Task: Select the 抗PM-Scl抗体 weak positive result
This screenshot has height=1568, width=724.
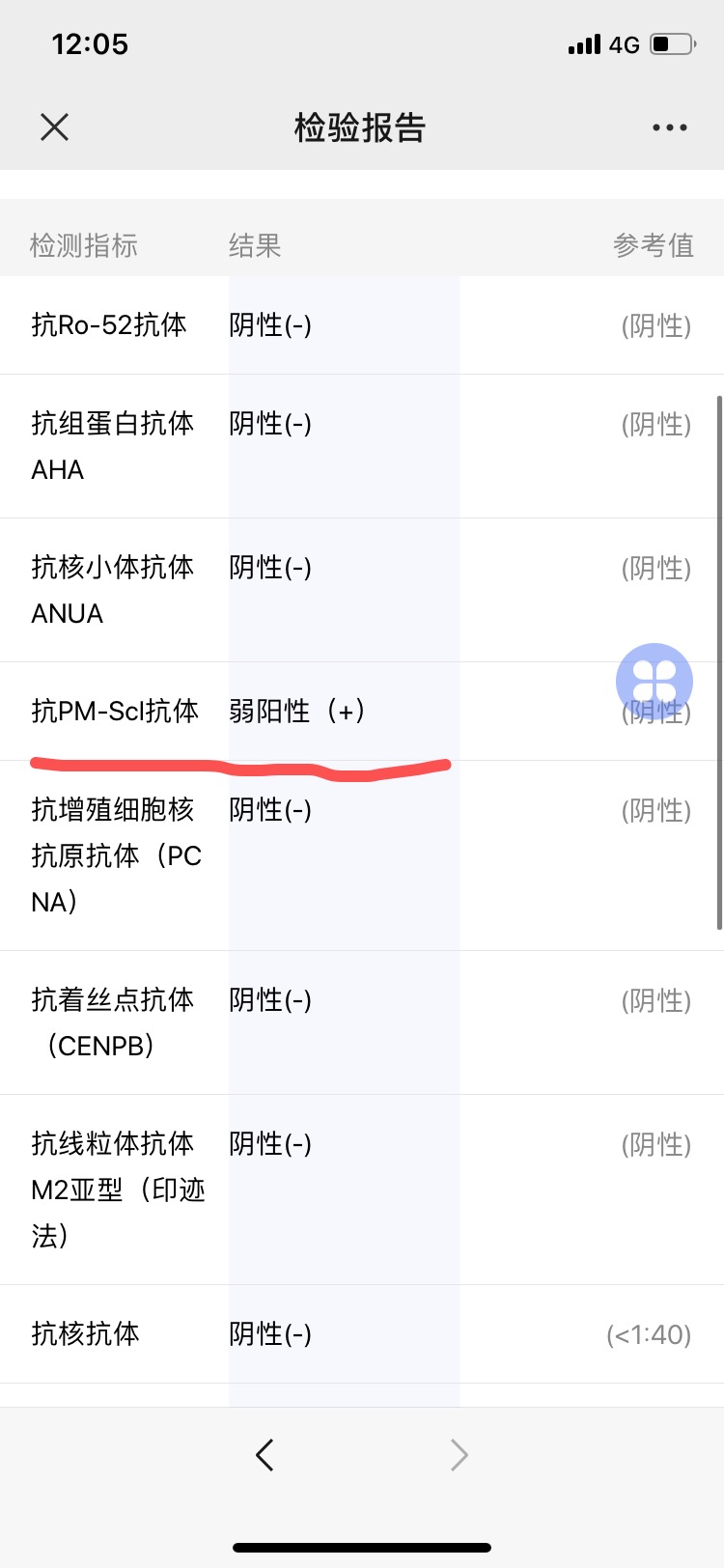Action: point(299,712)
